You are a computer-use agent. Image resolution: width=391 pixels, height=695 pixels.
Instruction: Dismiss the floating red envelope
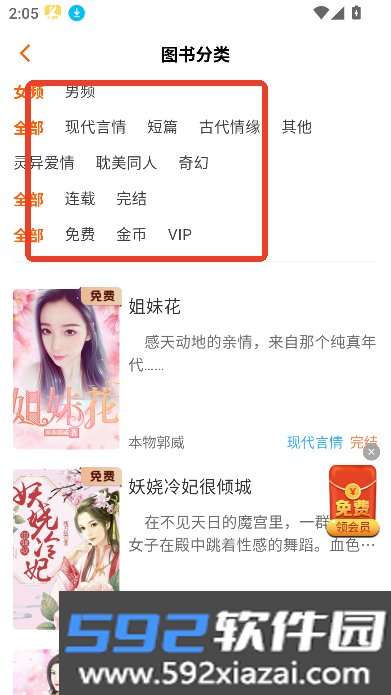(371, 452)
